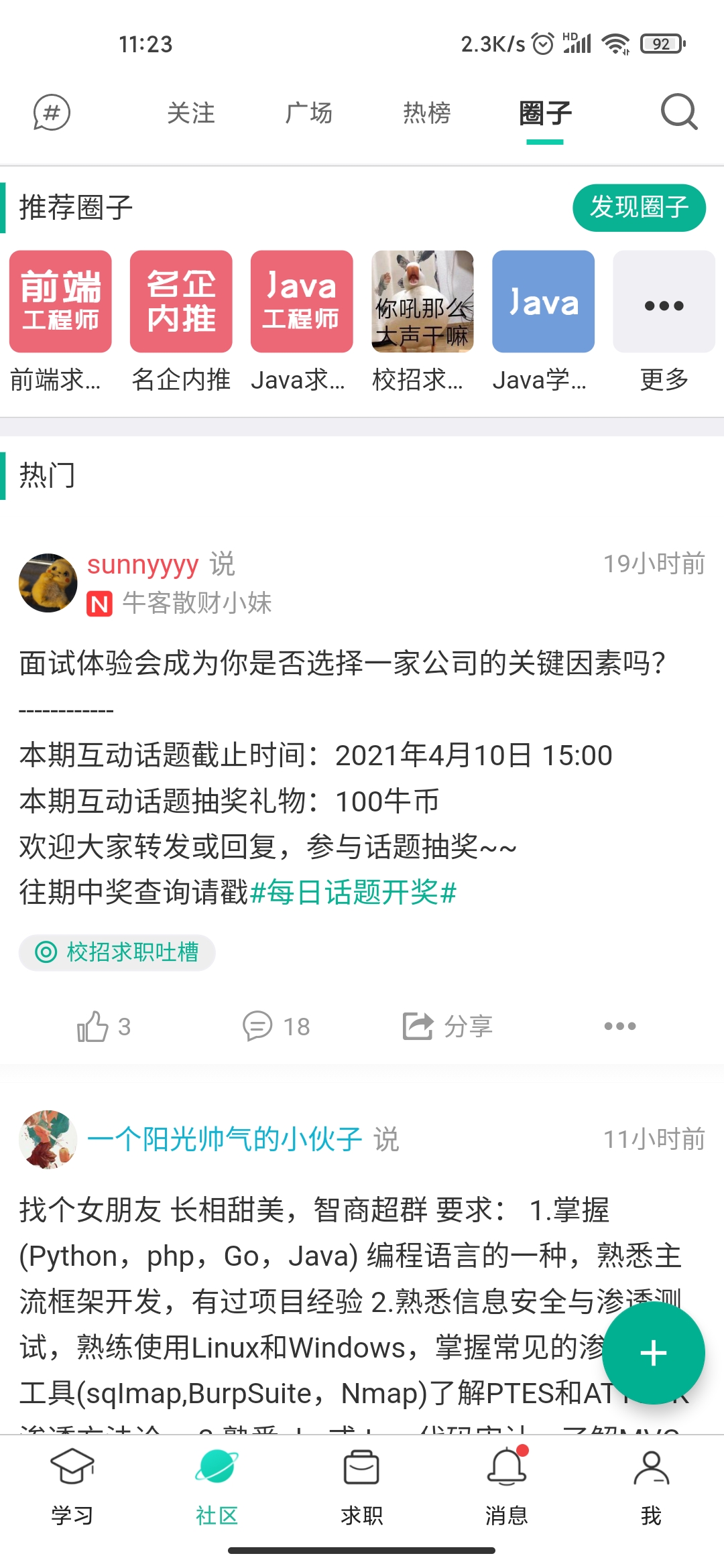Open the hashtag topics icon
Screen dimensions: 724x1568
(52, 113)
